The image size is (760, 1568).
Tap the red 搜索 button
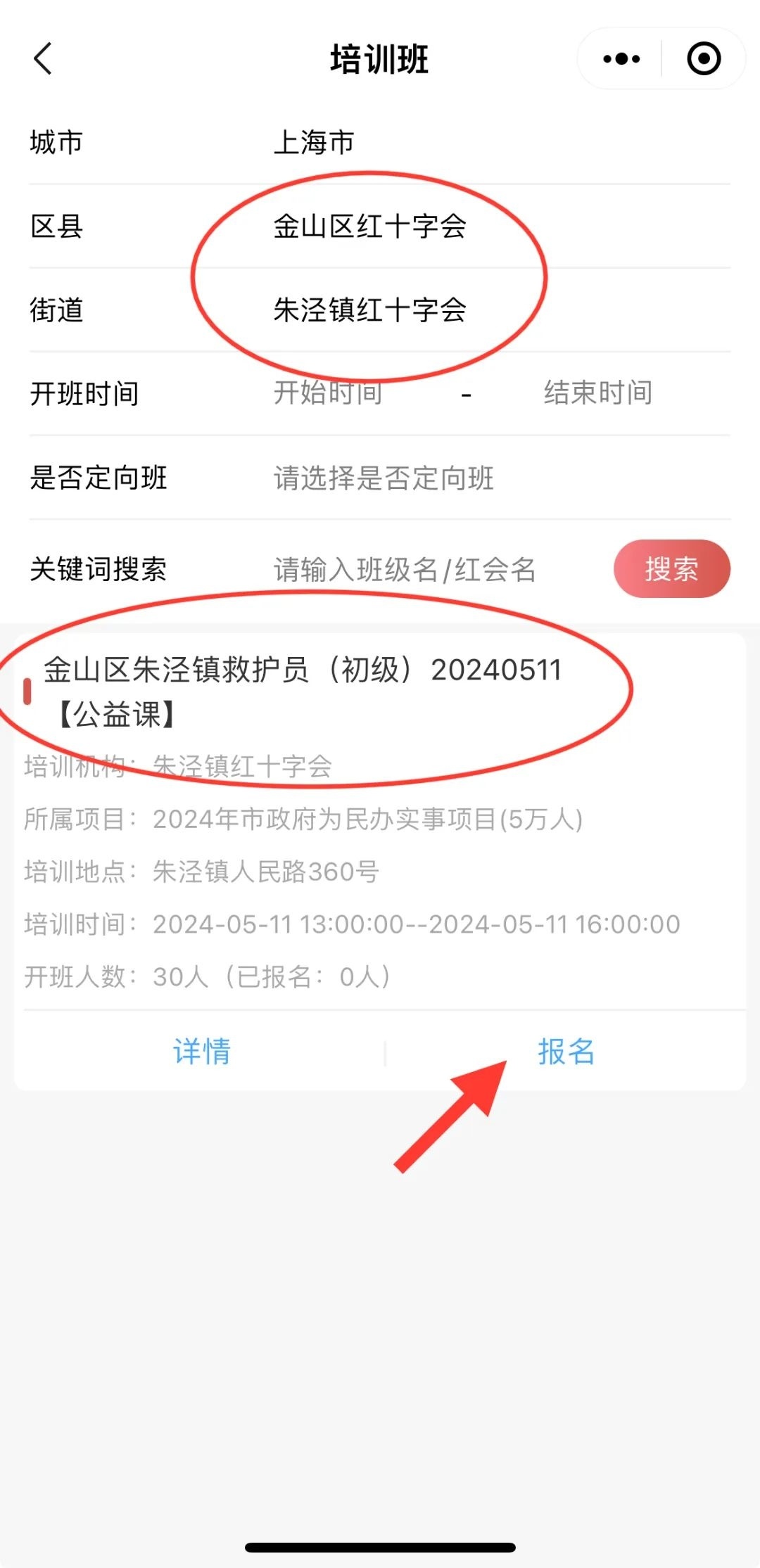point(671,569)
